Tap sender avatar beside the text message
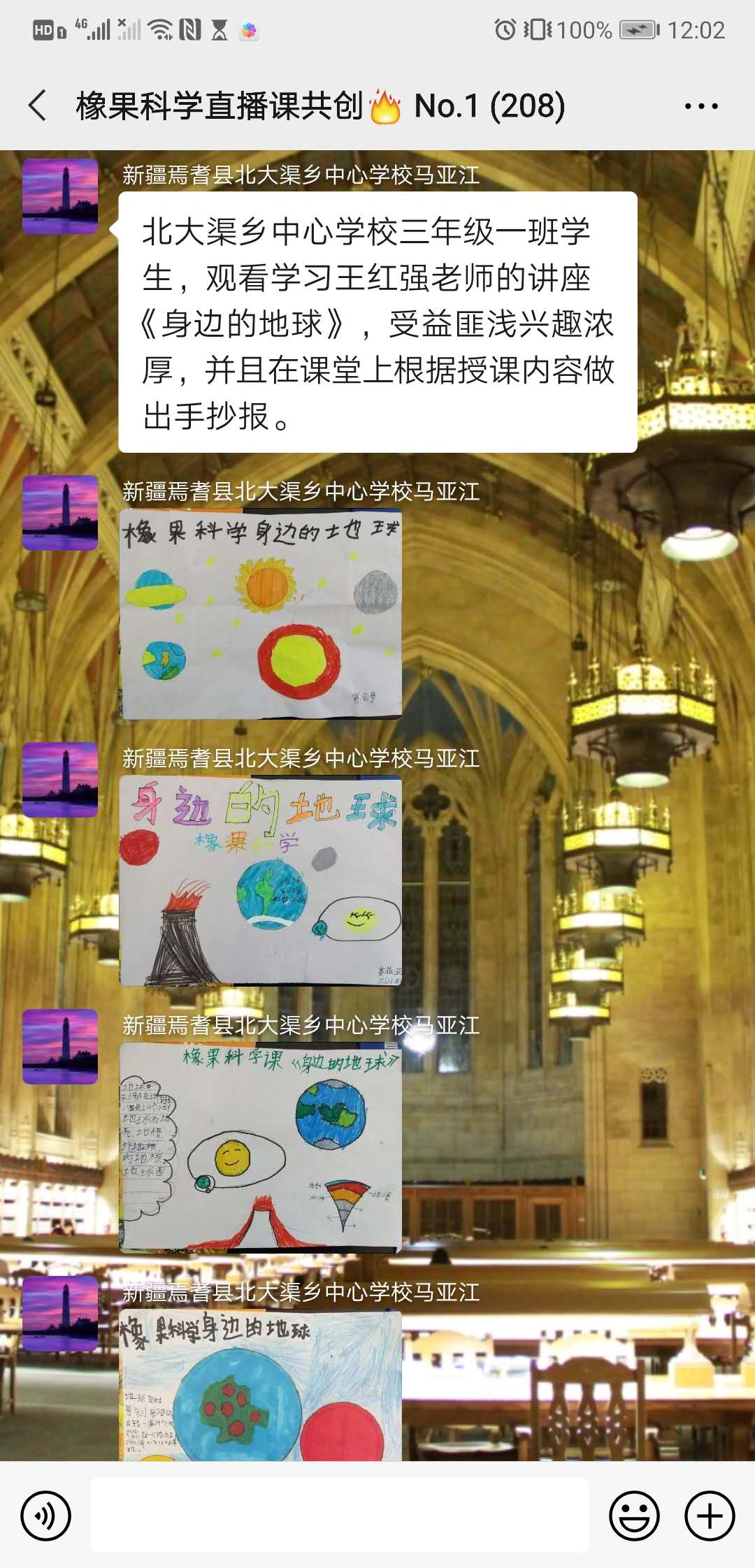 [x=60, y=196]
